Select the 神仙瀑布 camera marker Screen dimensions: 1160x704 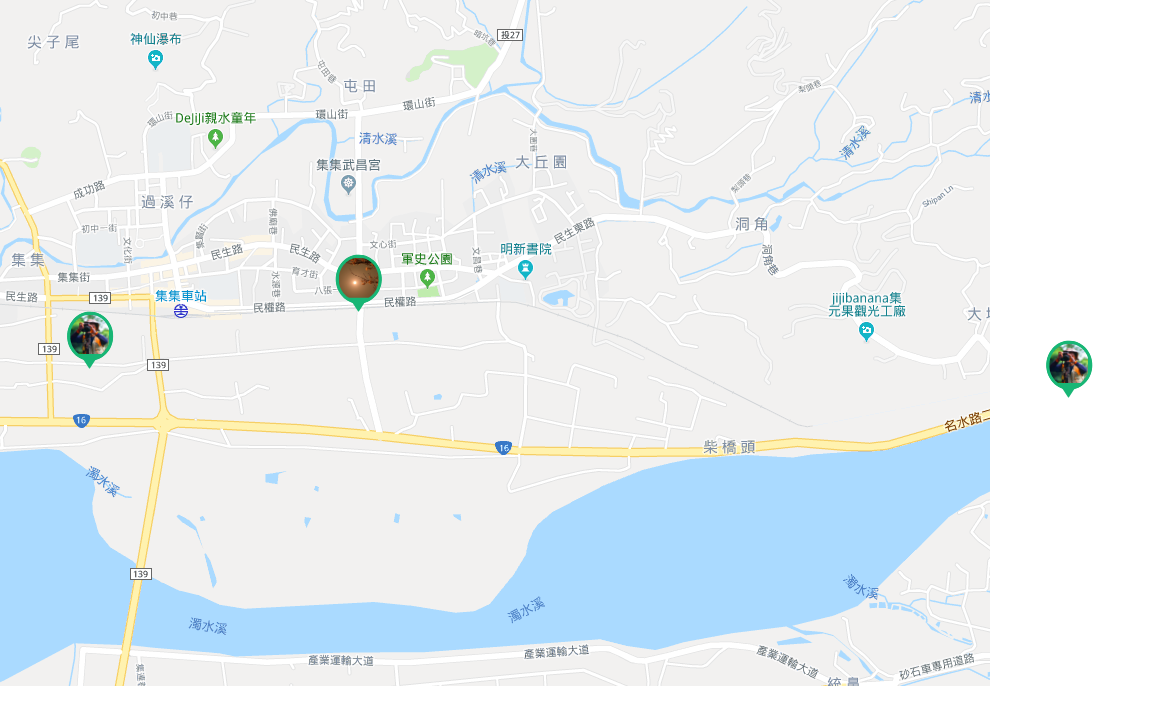[x=155, y=59]
